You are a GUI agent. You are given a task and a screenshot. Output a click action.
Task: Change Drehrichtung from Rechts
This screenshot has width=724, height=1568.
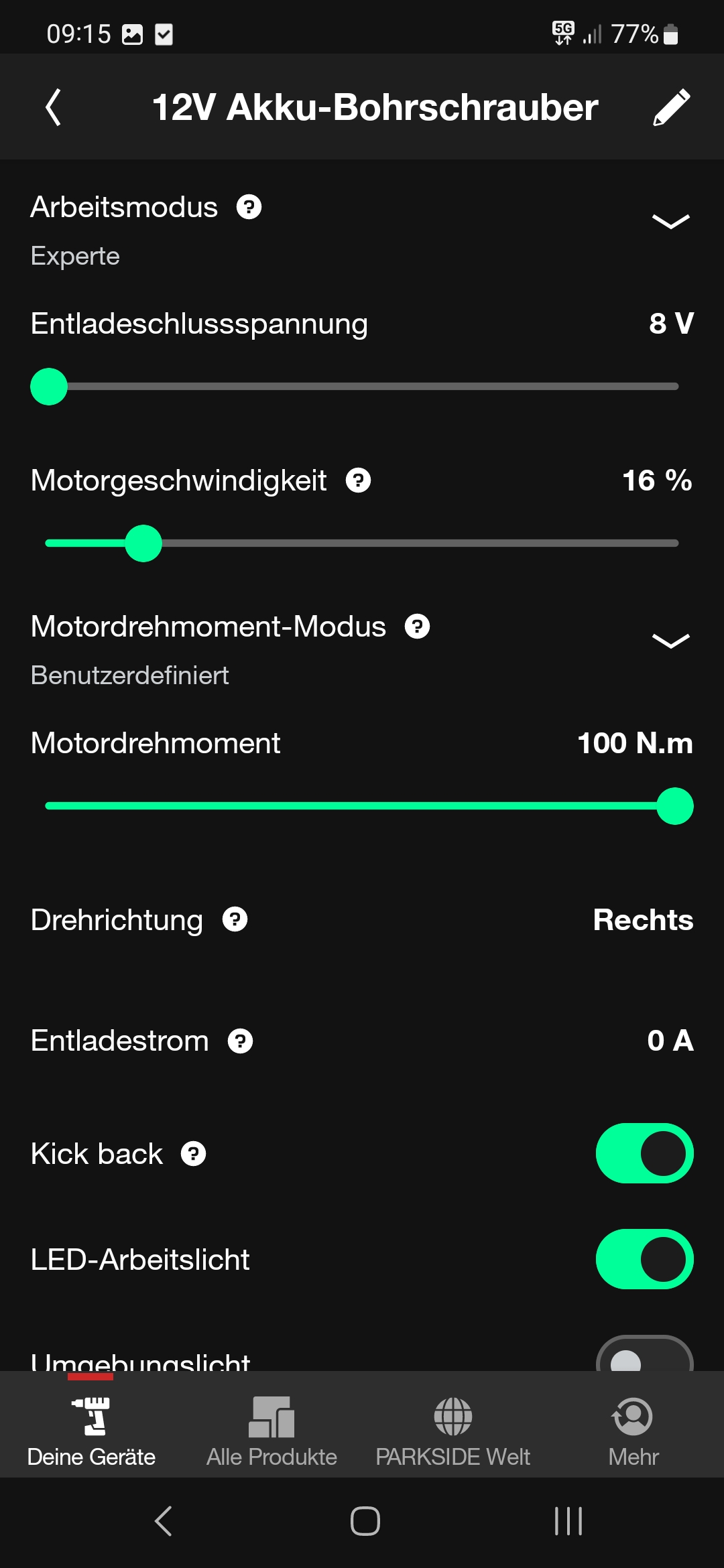point(642,920)
